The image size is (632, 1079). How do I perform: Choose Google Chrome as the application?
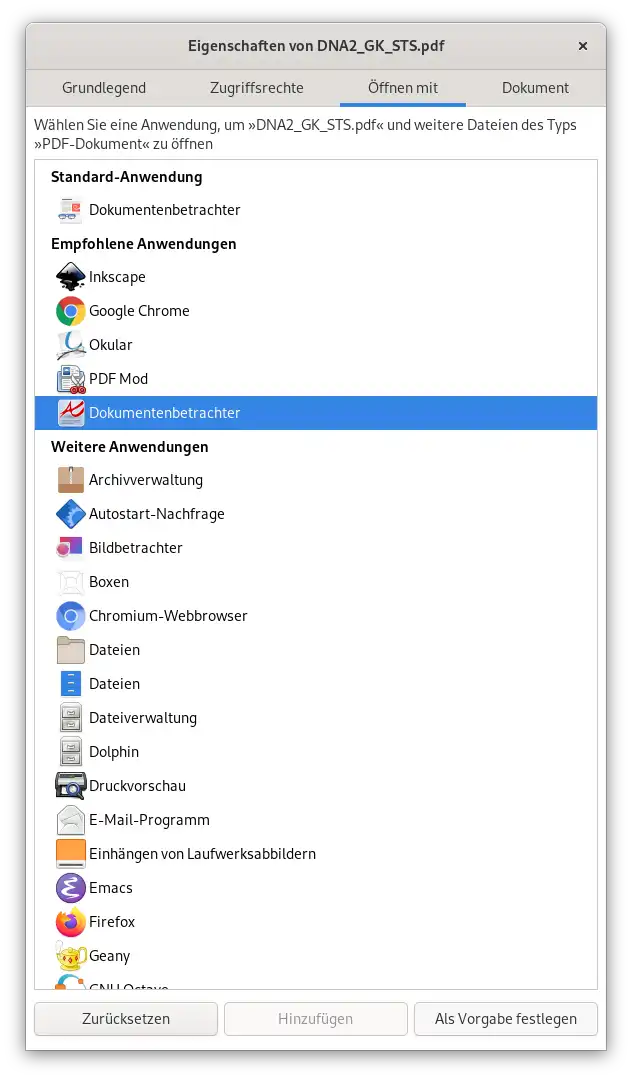point(316,311)
